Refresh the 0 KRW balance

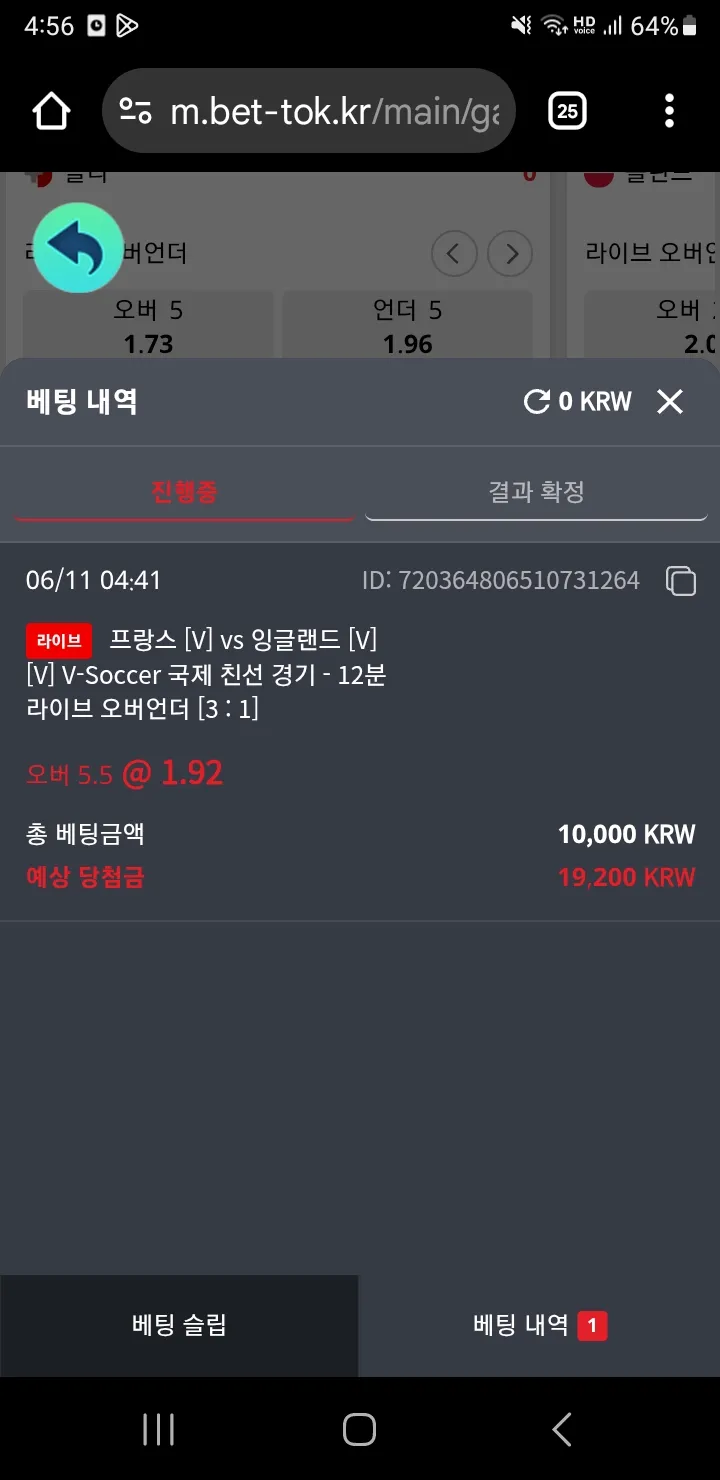click(537, 402)
